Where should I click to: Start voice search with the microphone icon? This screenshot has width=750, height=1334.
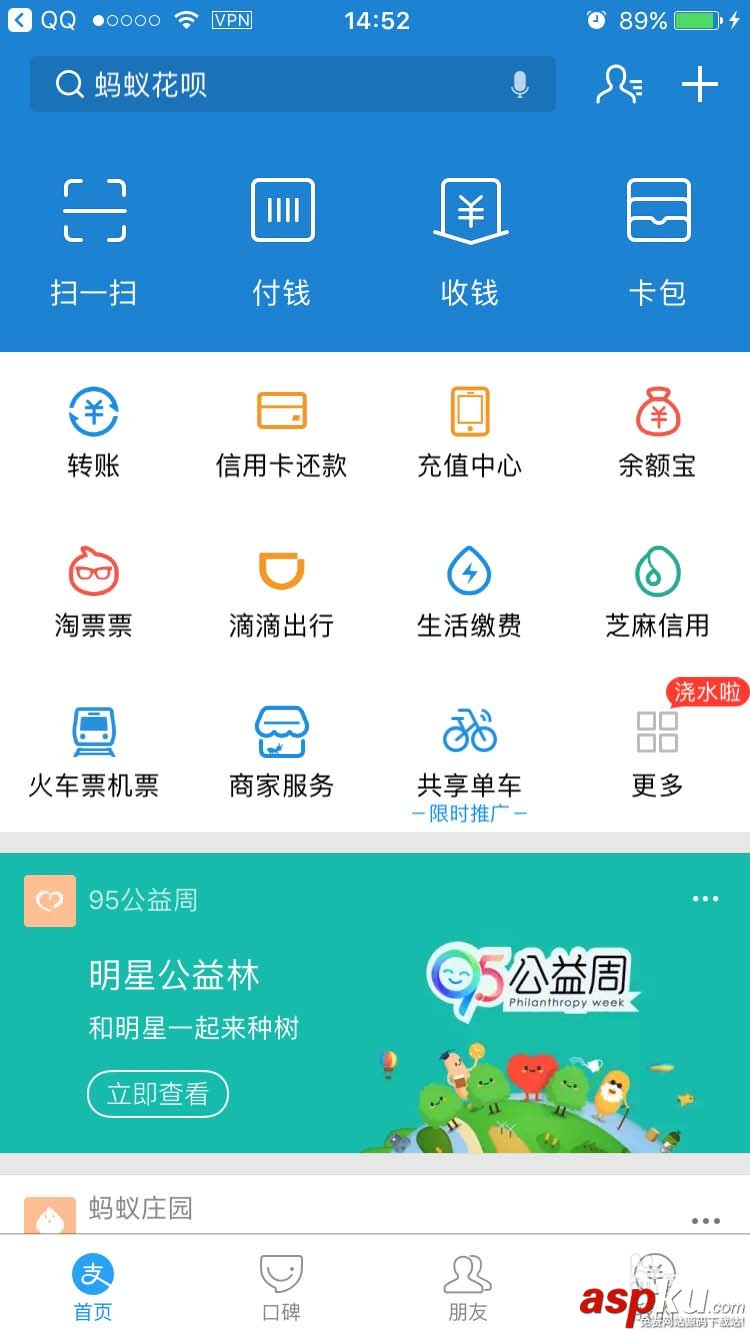tap(520, 85)
